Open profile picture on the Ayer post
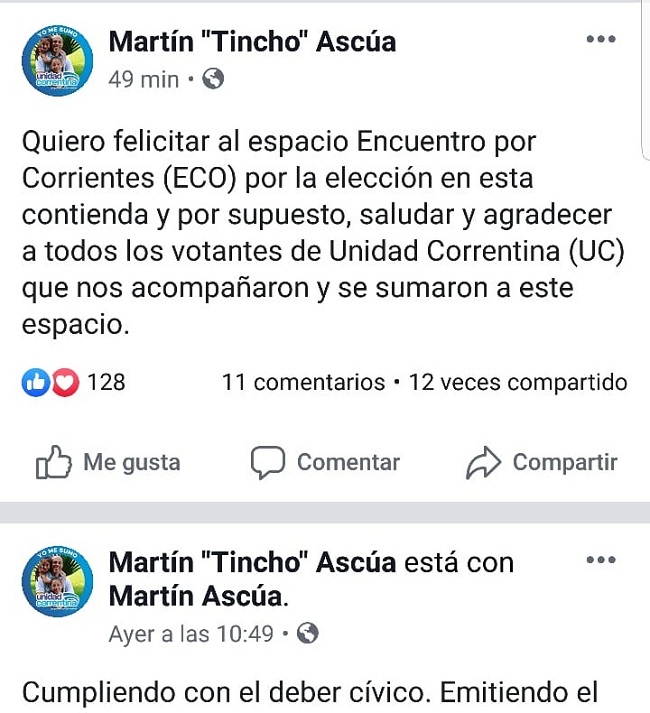 pos(57,581)
